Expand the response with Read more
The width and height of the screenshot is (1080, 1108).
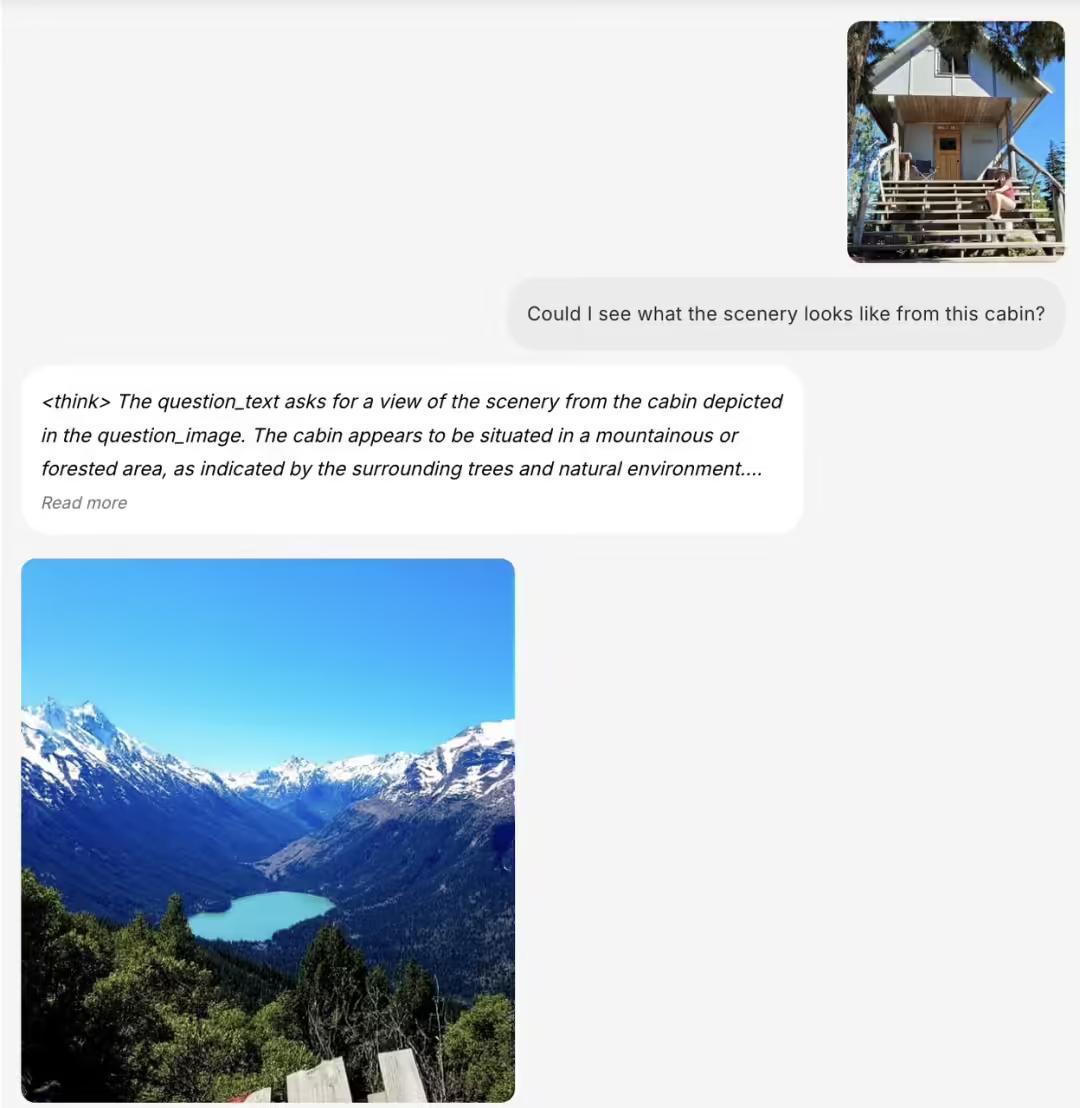[x=84, y=503]
